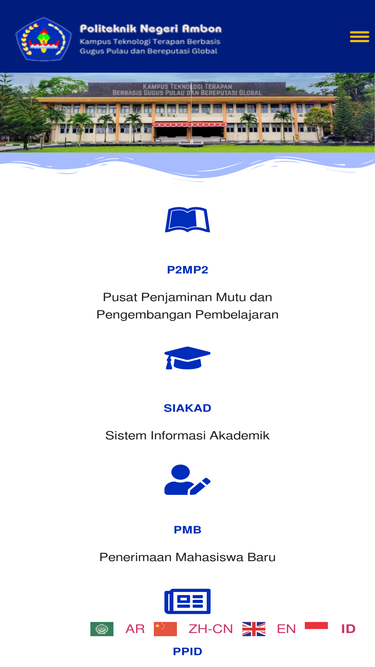
Task: Open the PMB admissions link
Action: pyautogui.click(x=188, y=530)
